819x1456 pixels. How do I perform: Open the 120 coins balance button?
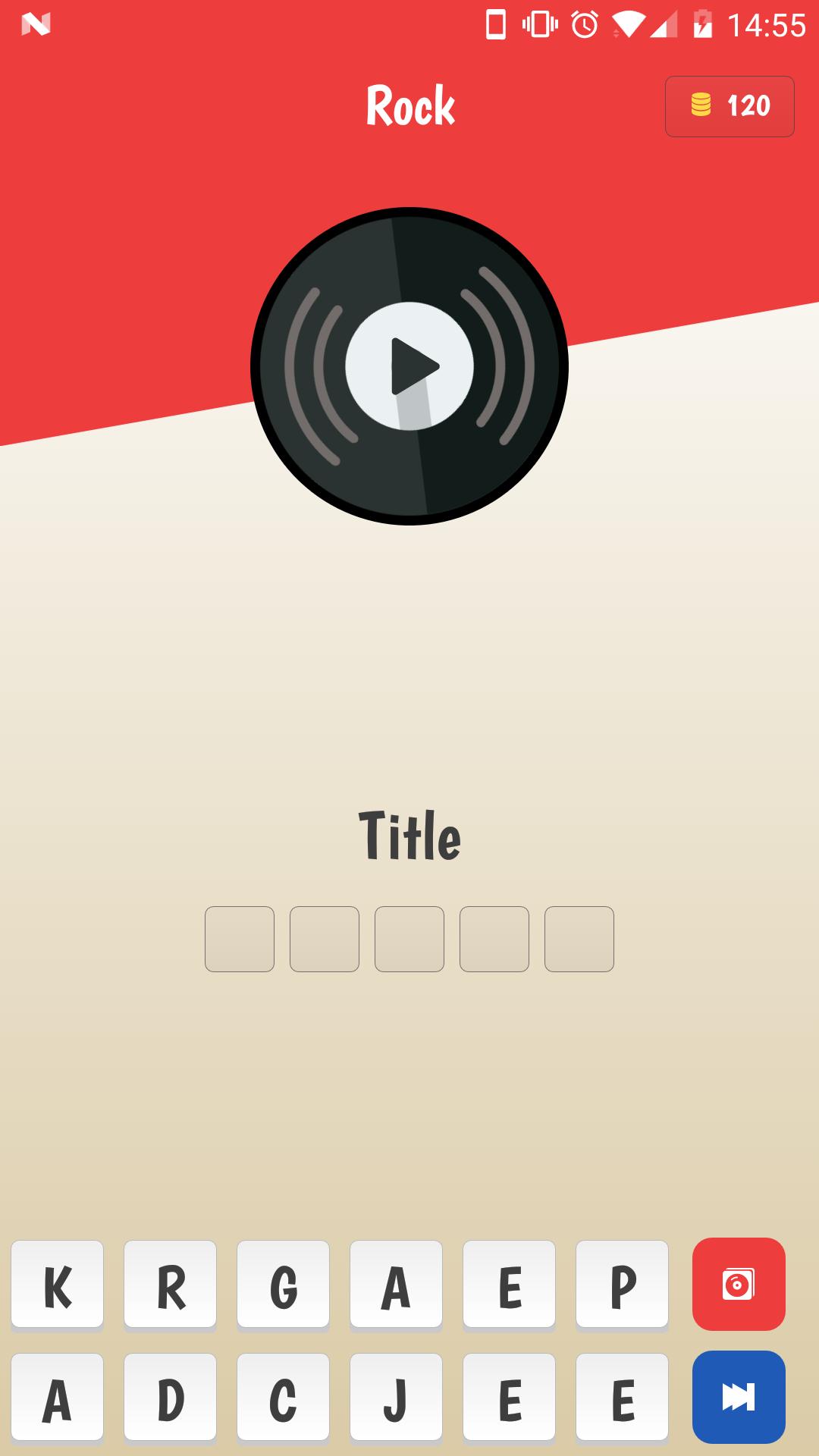pyautogui.click(x=729, y=106)
